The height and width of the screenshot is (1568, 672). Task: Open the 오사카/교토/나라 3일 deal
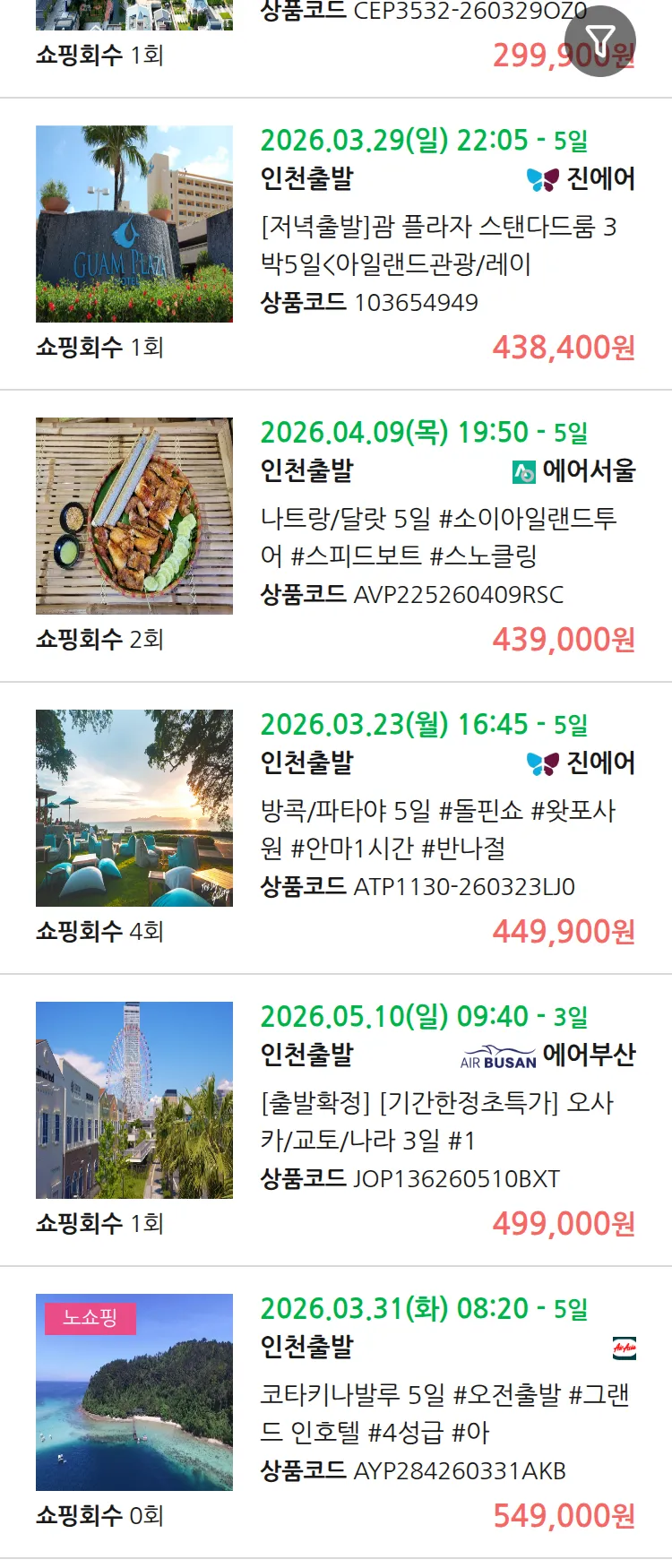click(x=437, y=1121)
